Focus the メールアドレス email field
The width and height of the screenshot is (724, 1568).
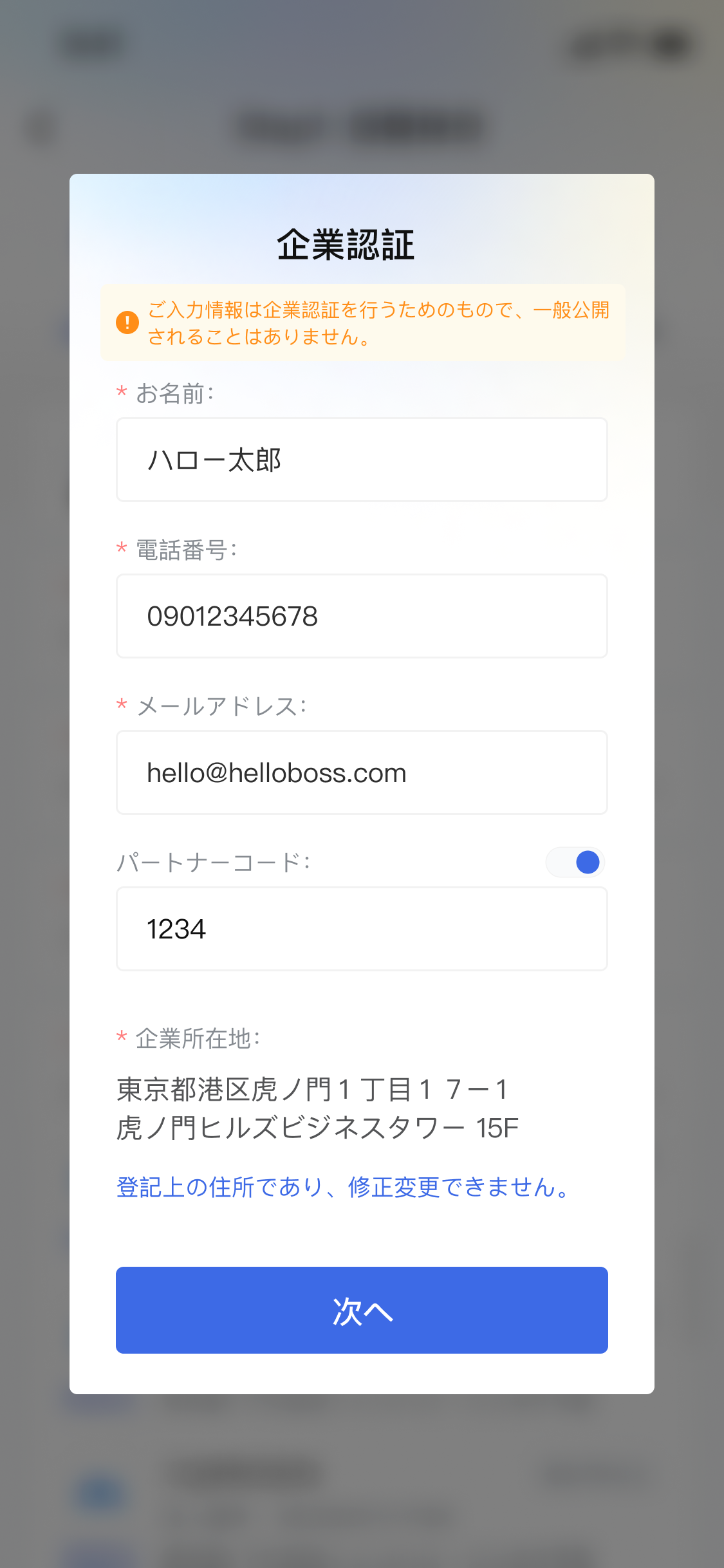click(362, 772)
